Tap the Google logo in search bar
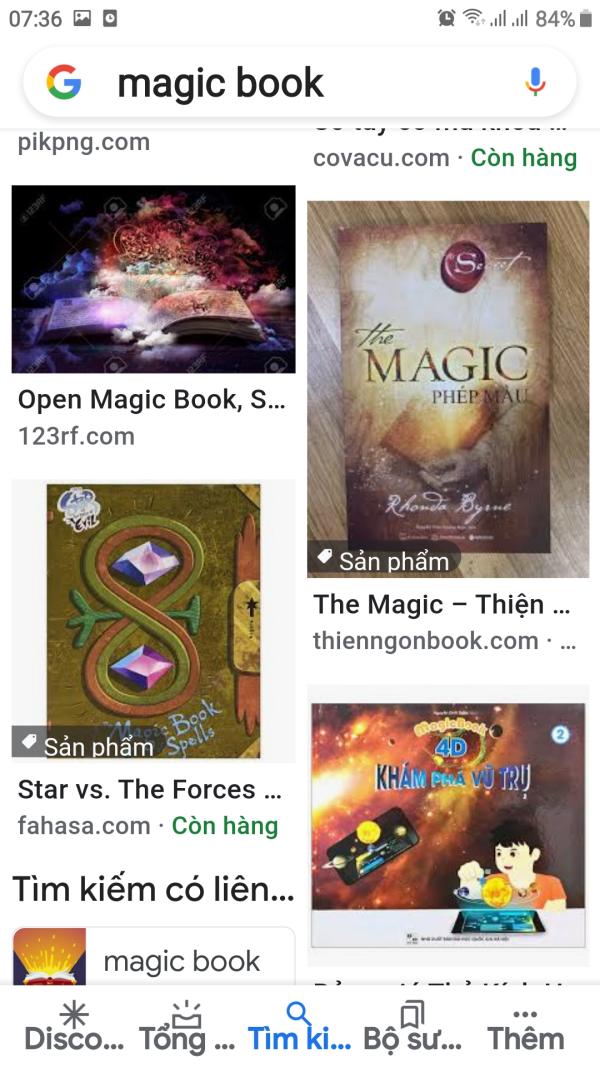The image size is (600, 1067). [64, 82]
